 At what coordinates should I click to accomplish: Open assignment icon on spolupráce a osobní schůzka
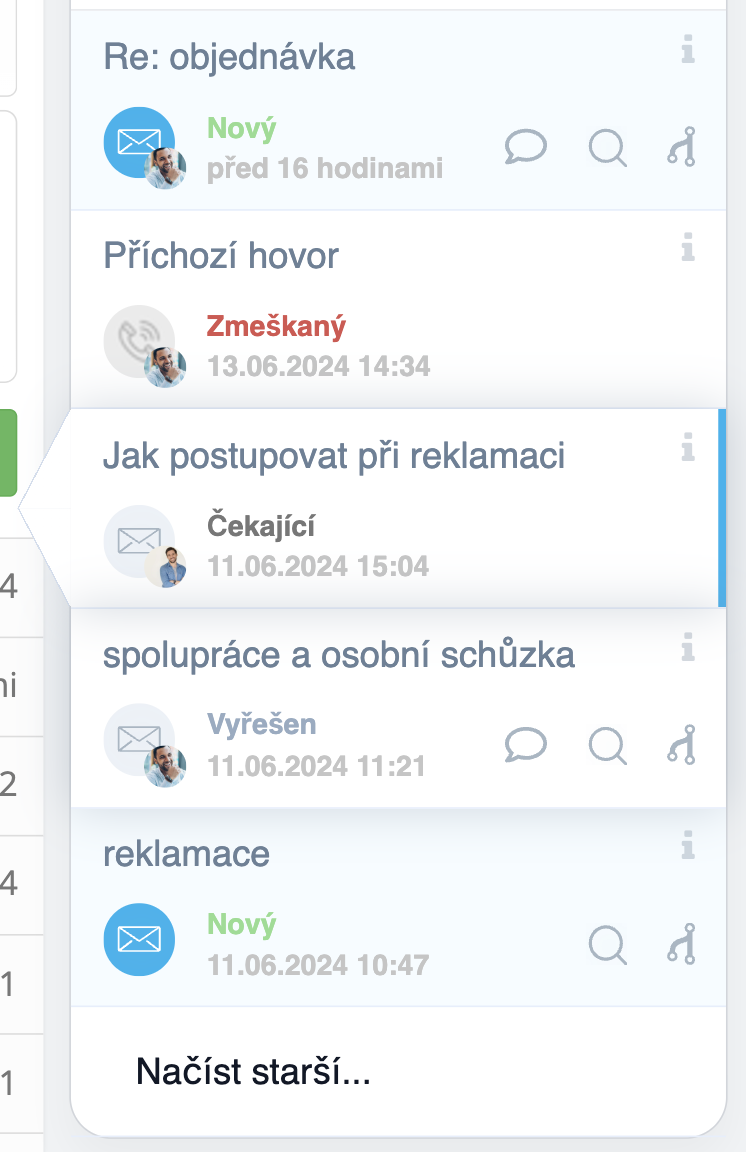pyautogui.click(x=686, y=745)
